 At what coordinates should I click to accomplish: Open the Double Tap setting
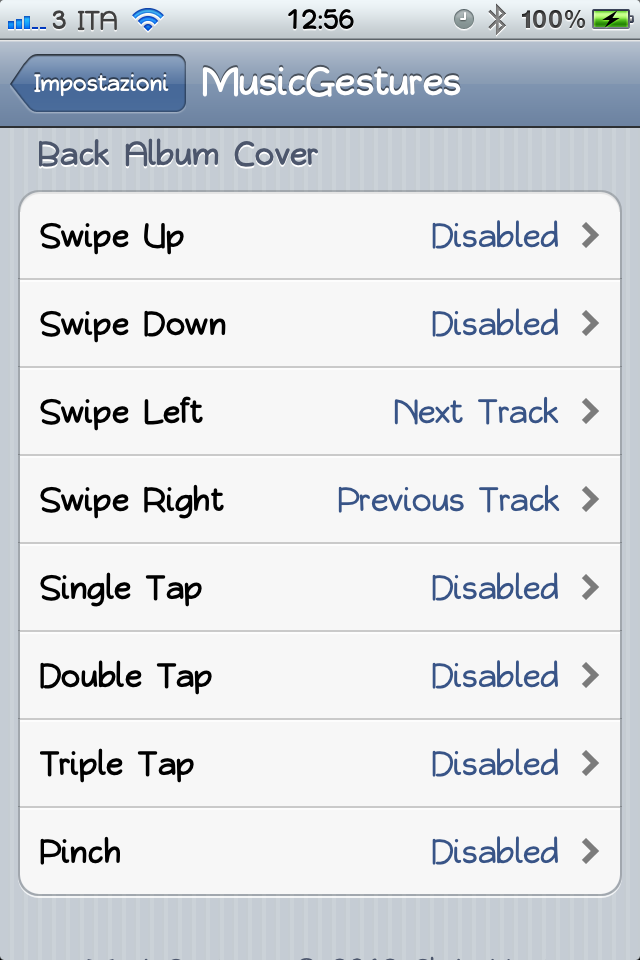pos(320,676)
